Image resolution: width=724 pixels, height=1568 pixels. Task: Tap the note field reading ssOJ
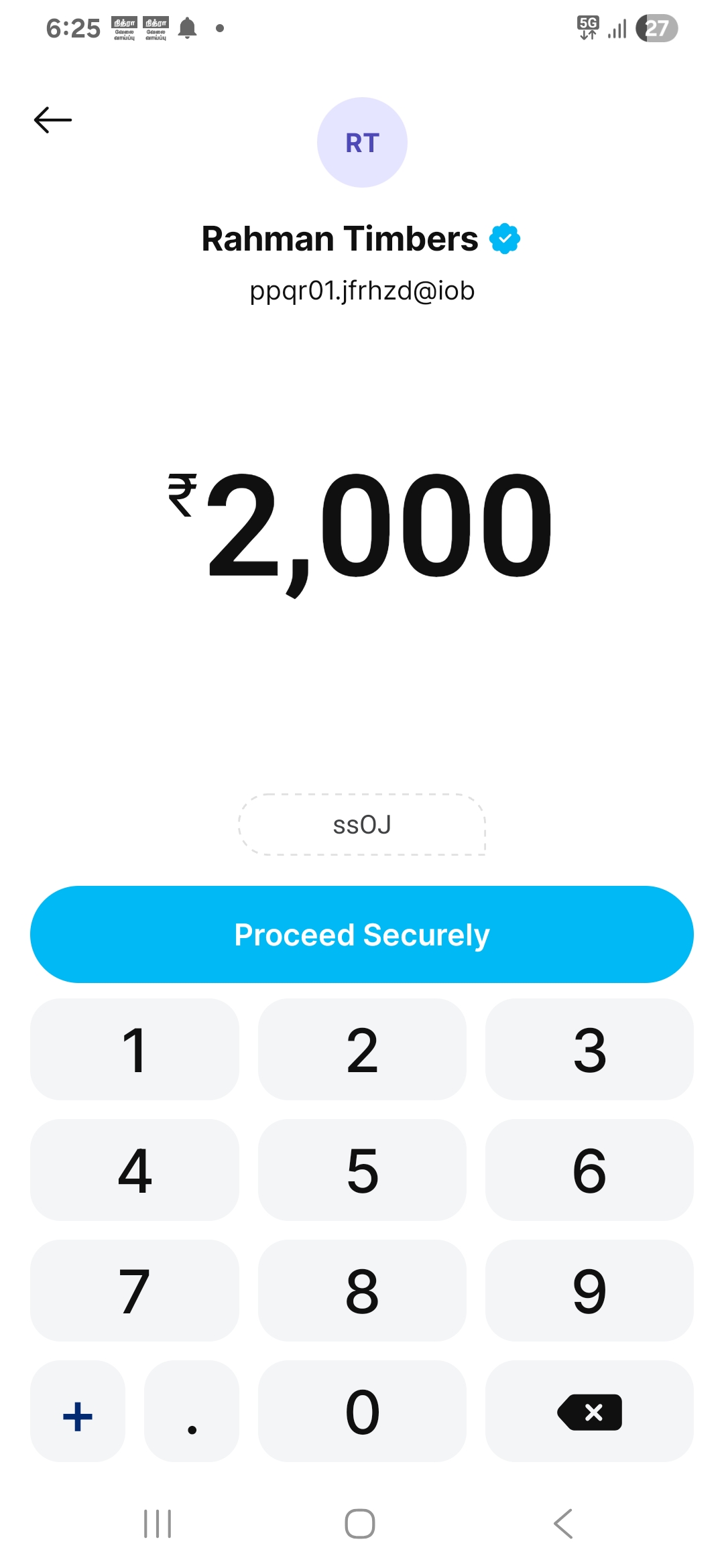(362, 825)
